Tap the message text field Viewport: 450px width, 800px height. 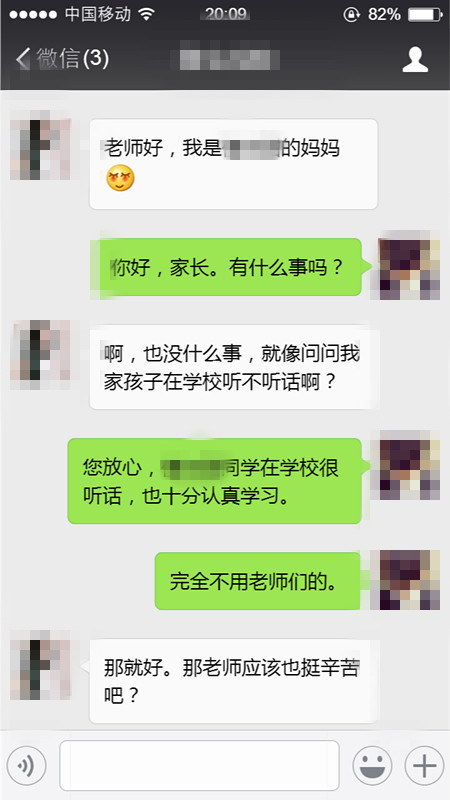(x=199, y=765)
